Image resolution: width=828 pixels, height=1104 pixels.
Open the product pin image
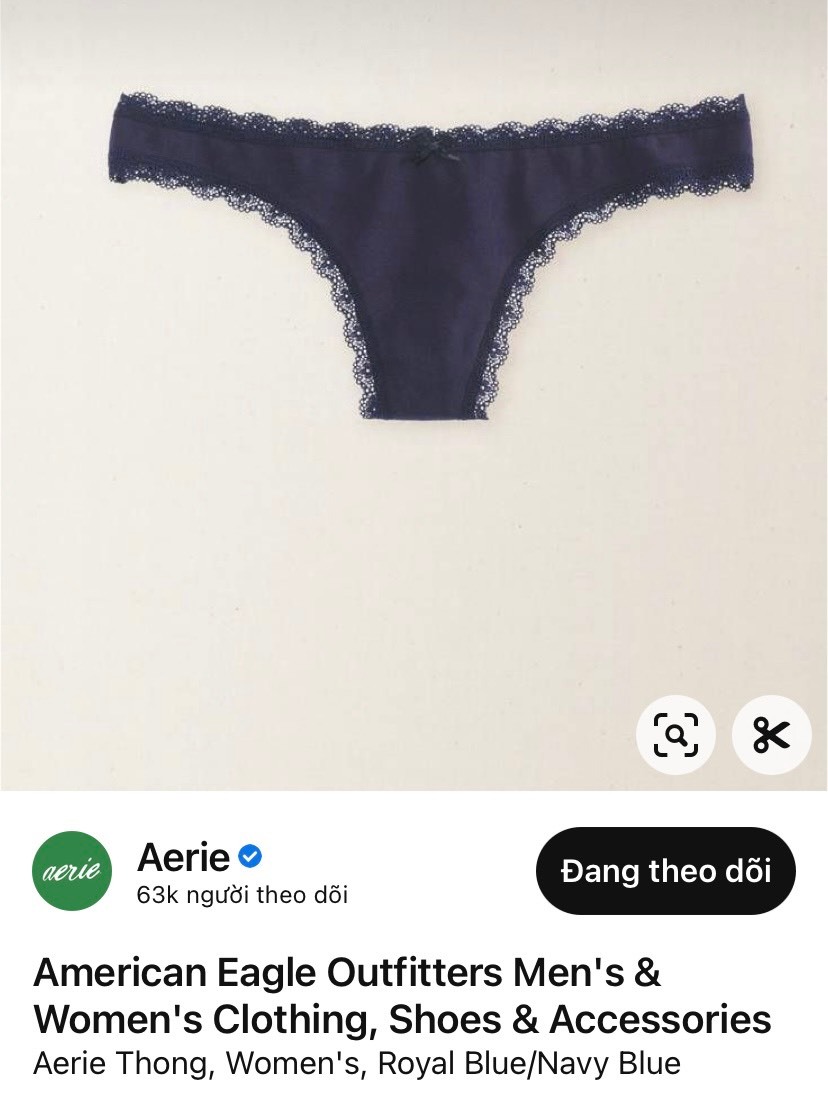[x=414, y=300]
